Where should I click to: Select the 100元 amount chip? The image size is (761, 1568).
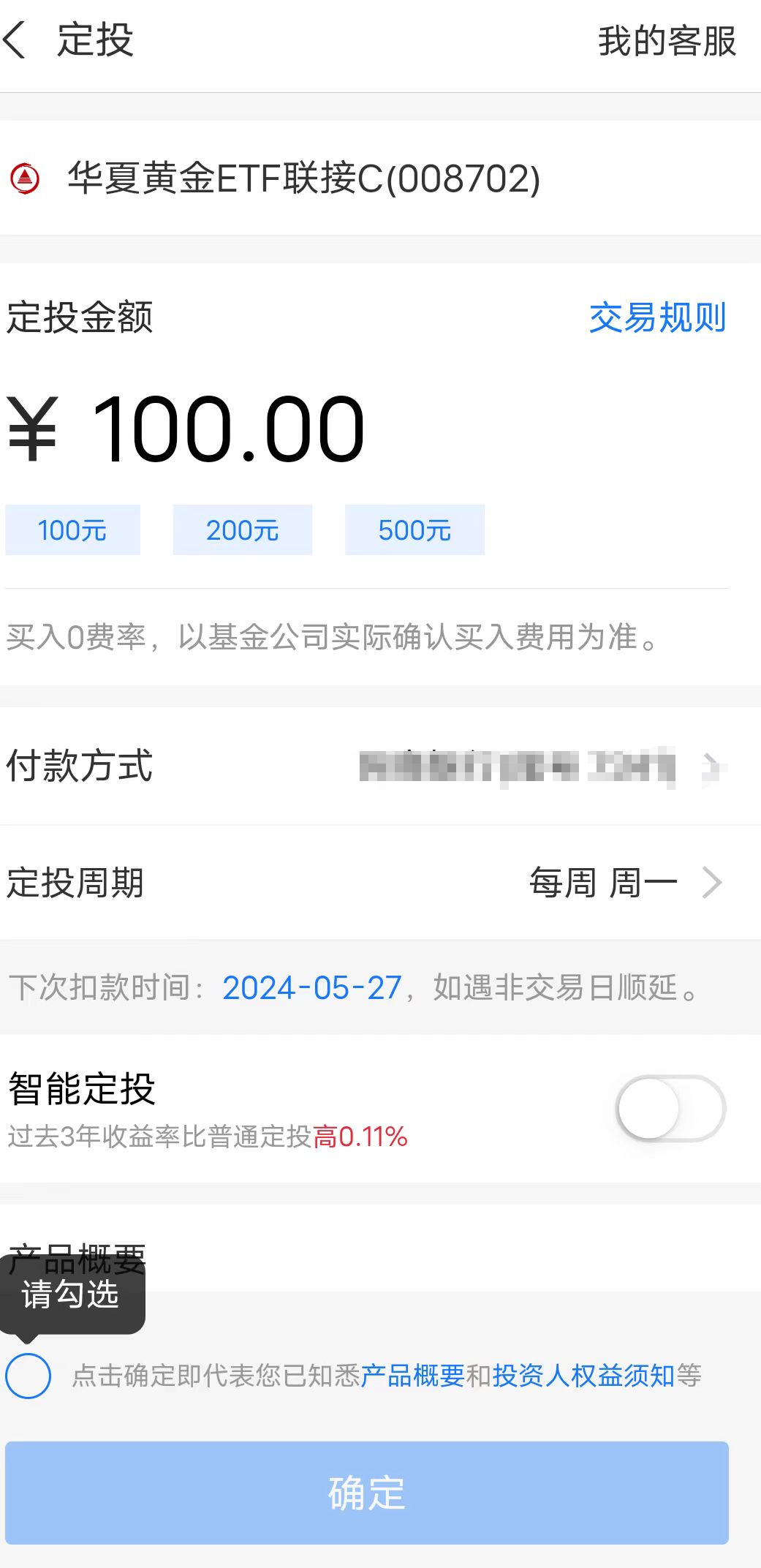[72, 529]
